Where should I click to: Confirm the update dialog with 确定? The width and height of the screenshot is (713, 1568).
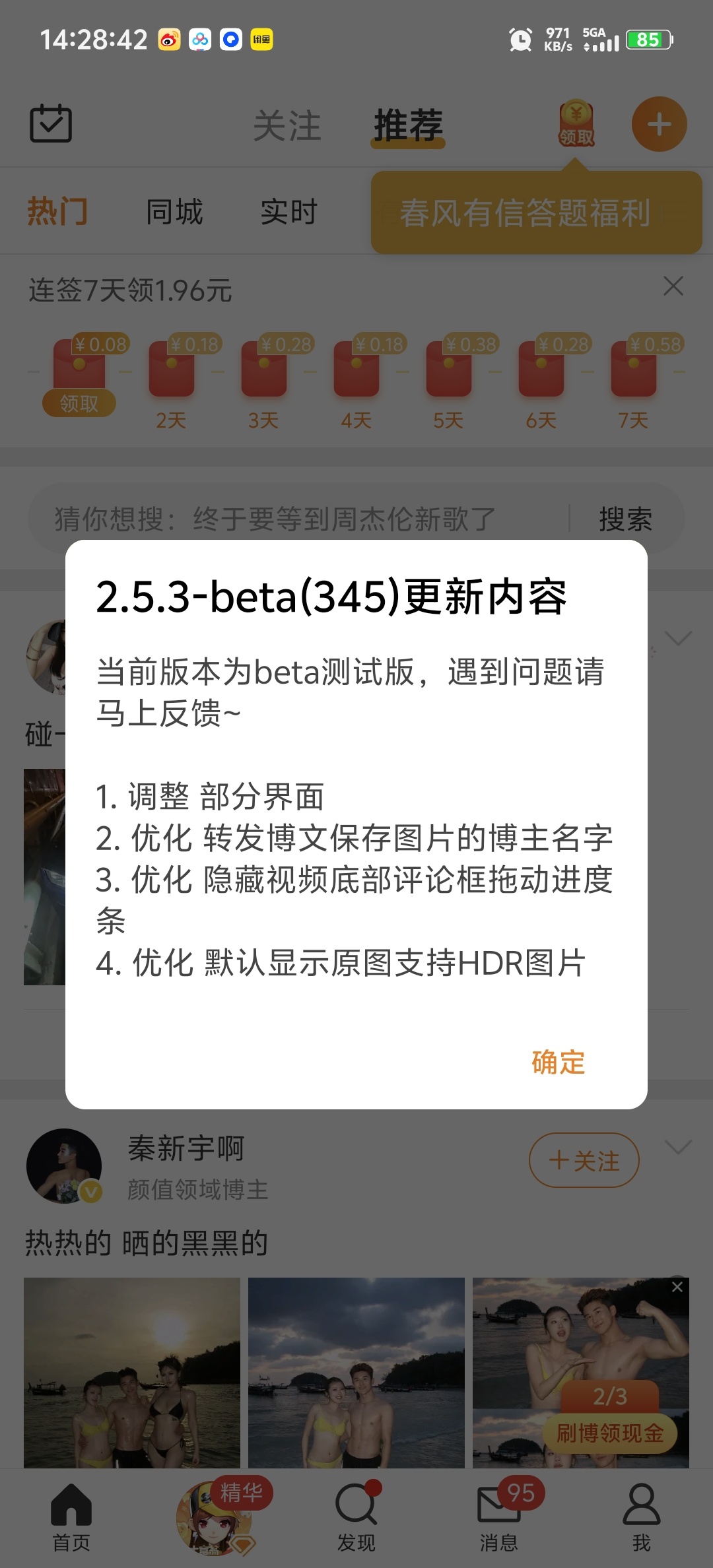pos(559,1062)
